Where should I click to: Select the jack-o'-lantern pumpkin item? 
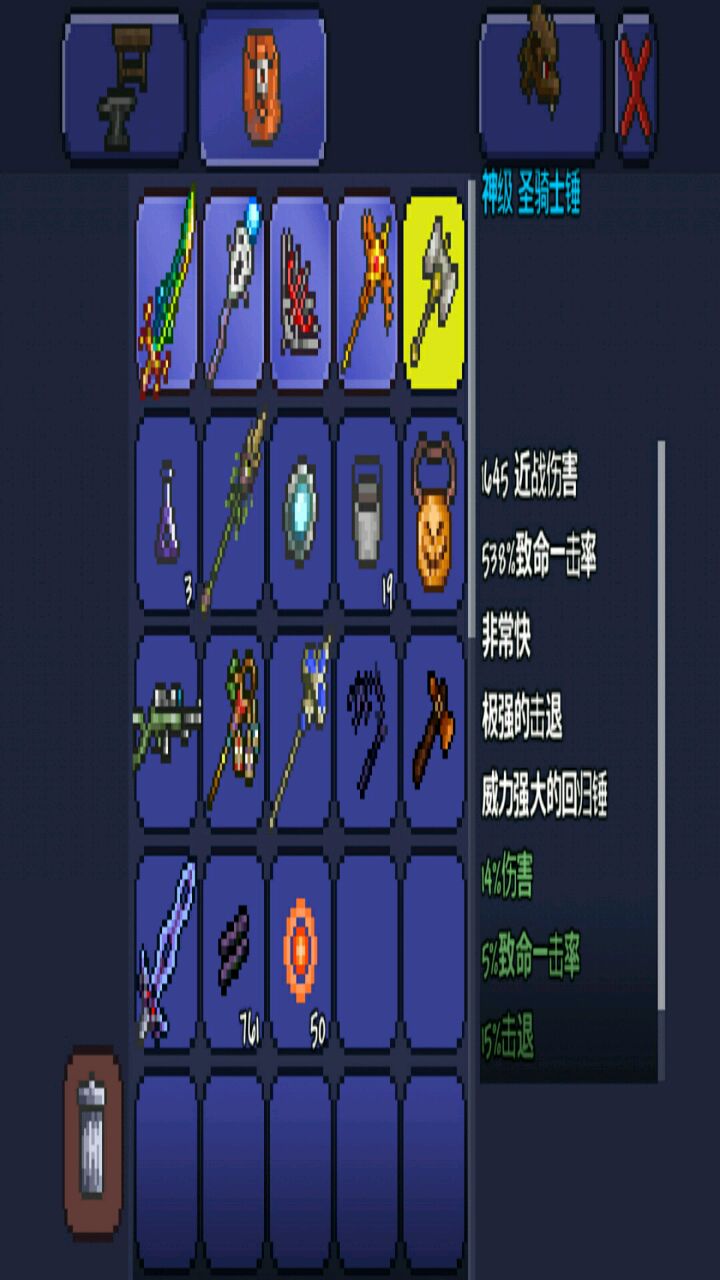(x=434, y=513)
